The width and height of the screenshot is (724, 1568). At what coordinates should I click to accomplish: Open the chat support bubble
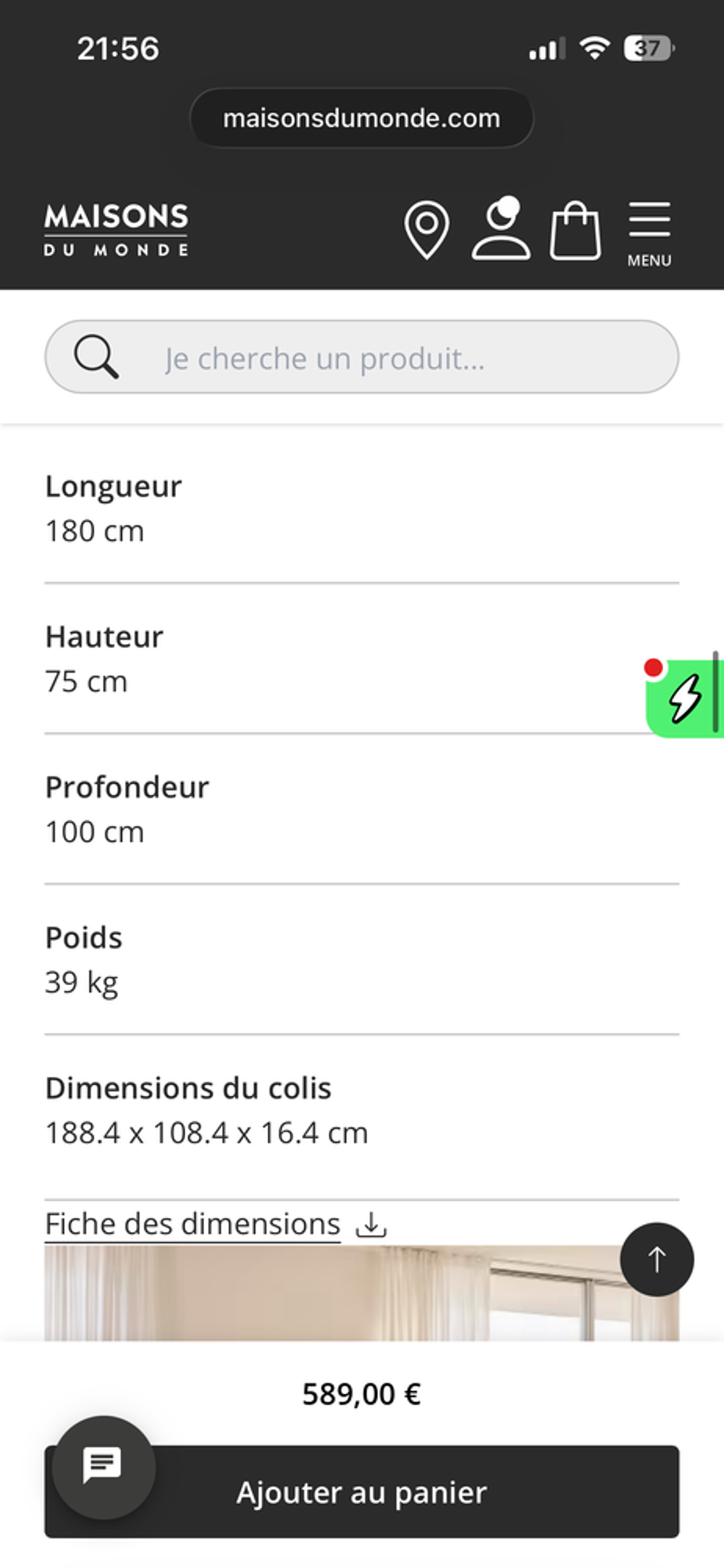click(x=104, y=1467)
